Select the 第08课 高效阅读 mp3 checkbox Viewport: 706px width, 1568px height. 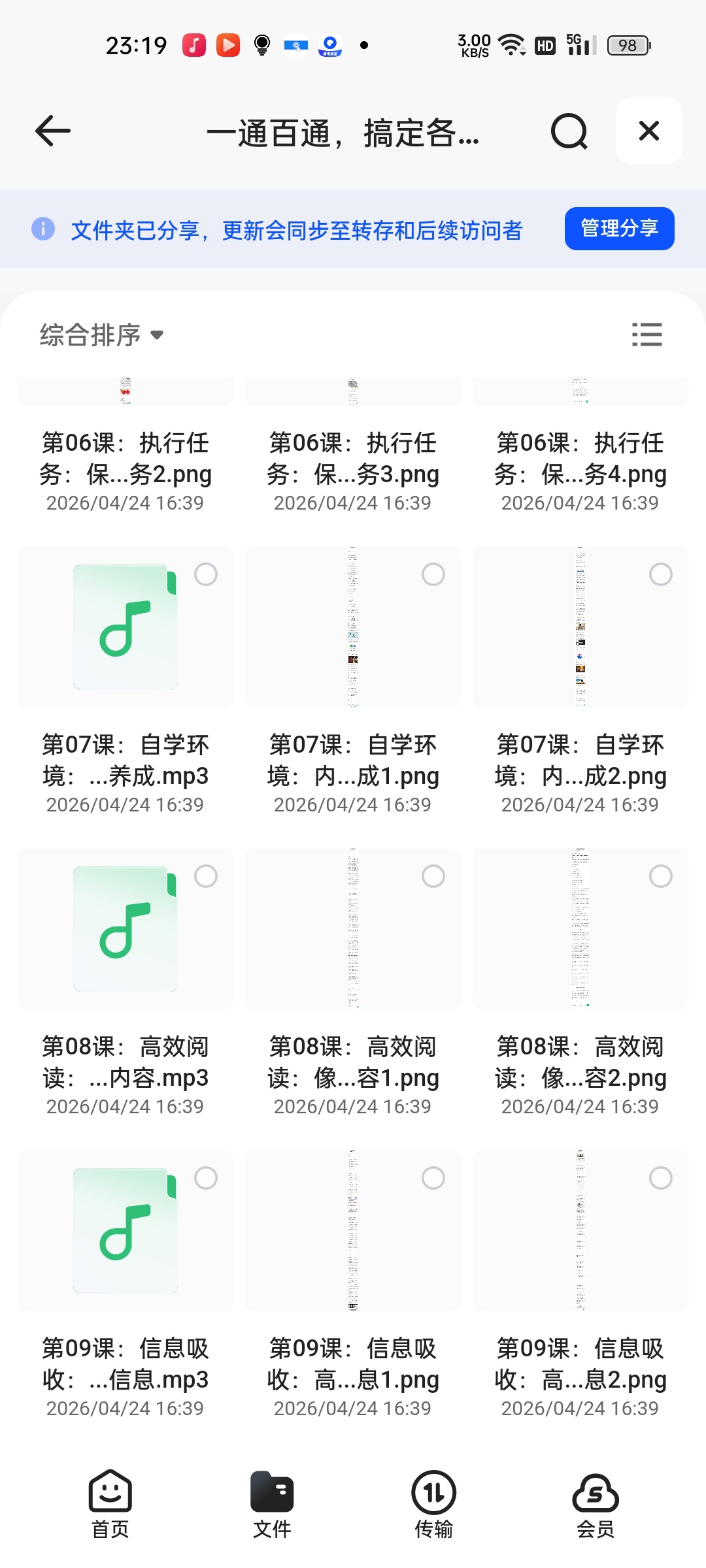(x=206, y=876)
